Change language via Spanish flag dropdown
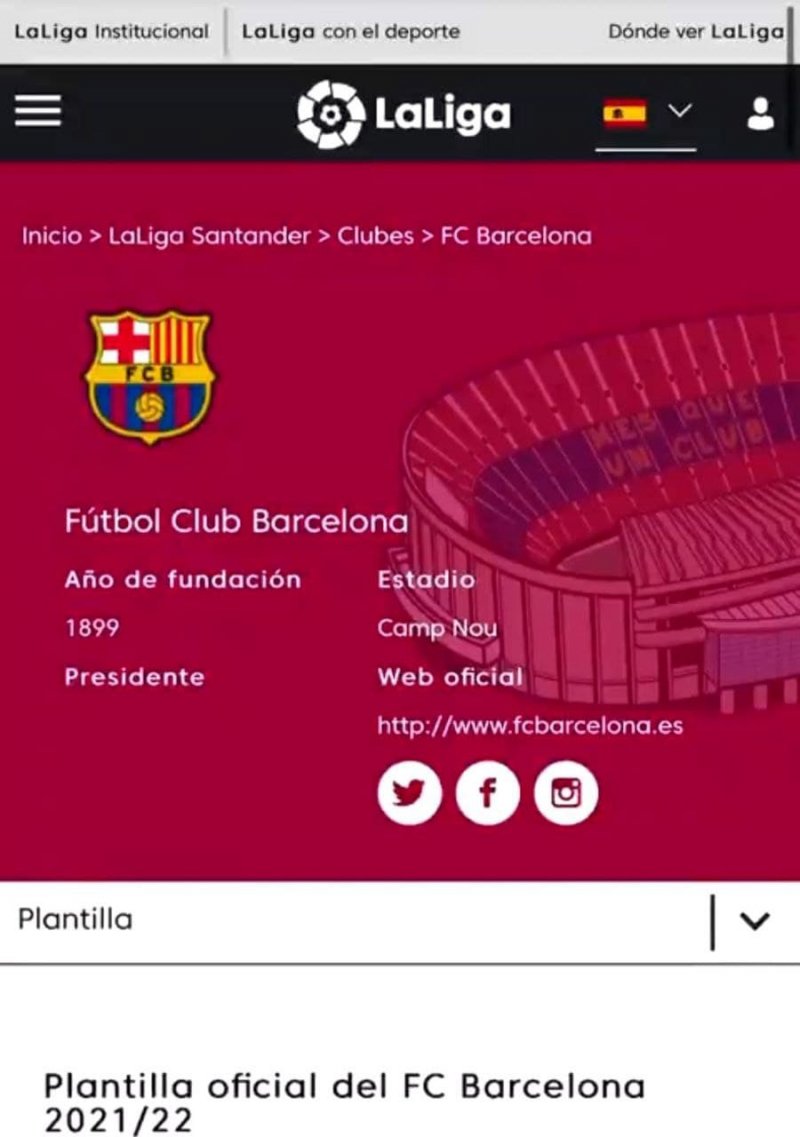 [646, 113]
